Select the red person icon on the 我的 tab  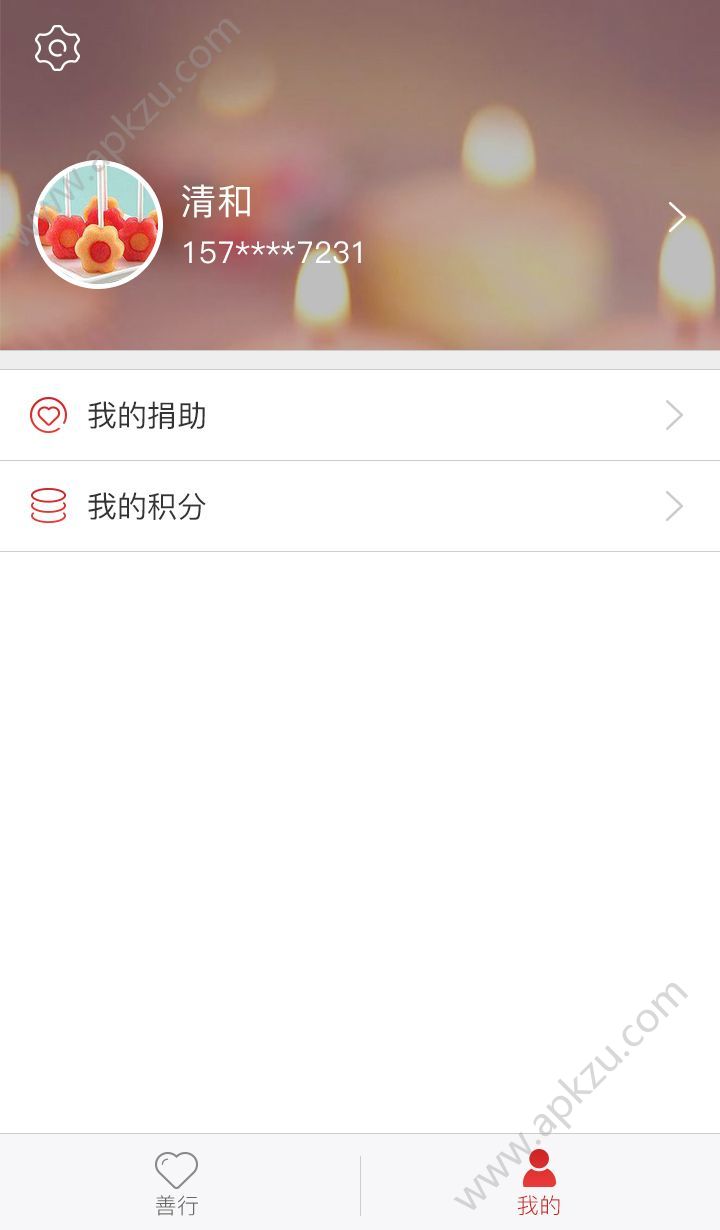[x=540, y=1168]
